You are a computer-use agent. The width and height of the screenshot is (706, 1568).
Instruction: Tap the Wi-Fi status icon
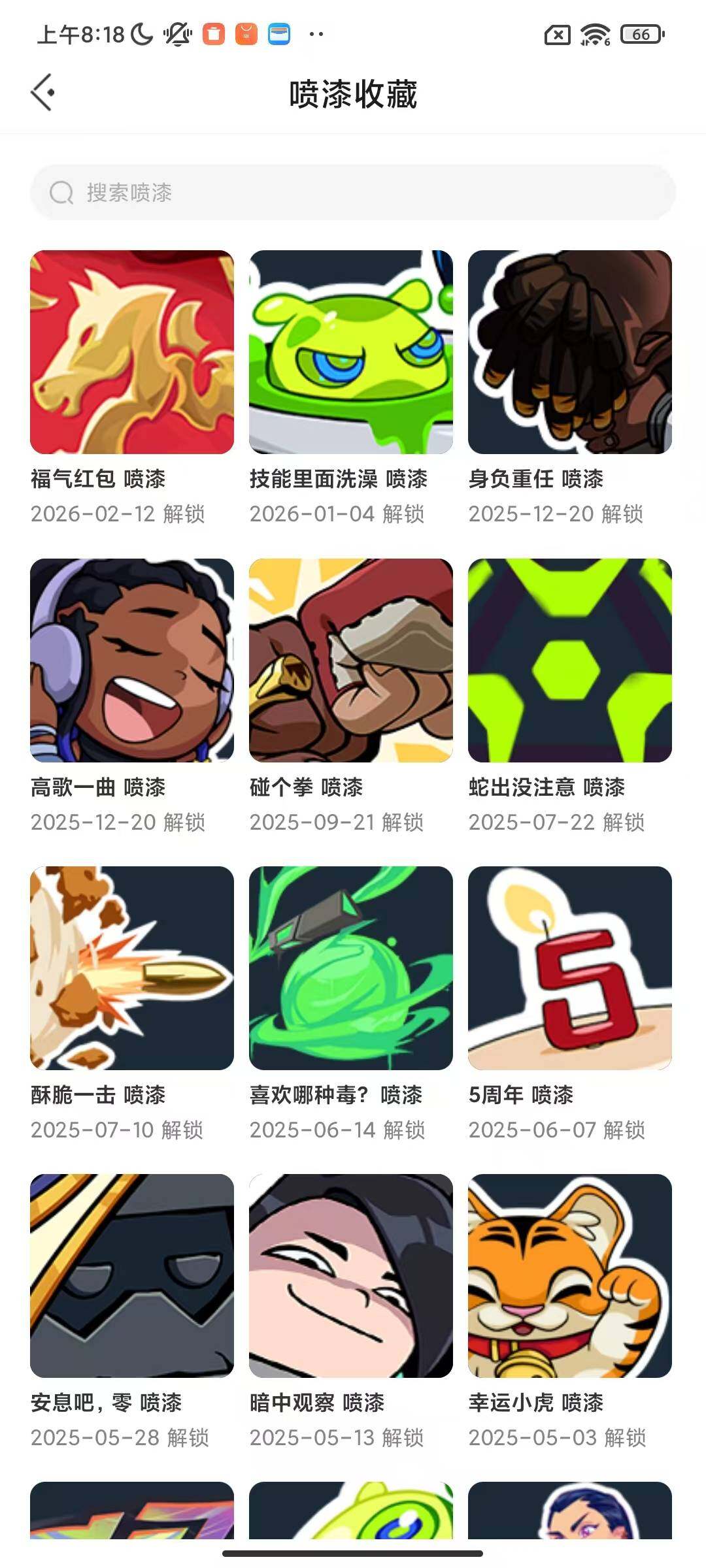click(596, 33)
